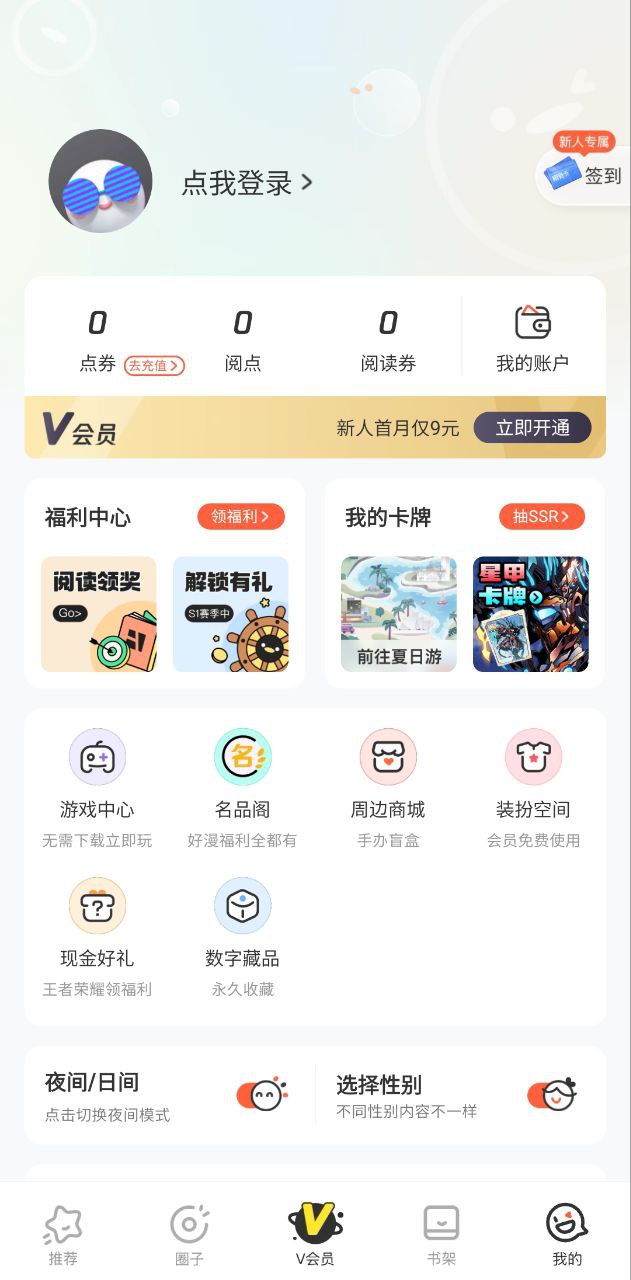Switch to the 书架 tab
Screen dimensions: 631x1280
pos(441,1235)
